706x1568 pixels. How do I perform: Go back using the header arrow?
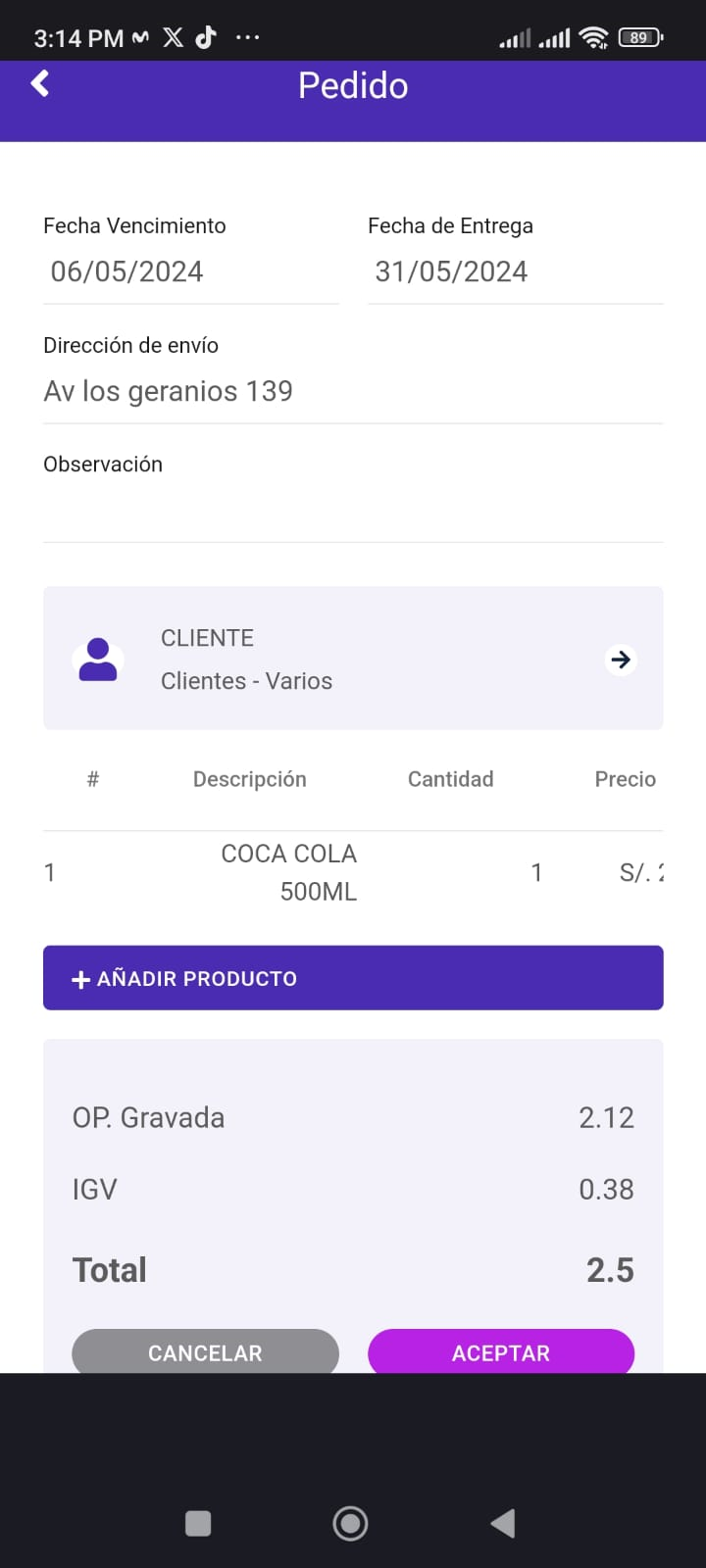point(40,84)
